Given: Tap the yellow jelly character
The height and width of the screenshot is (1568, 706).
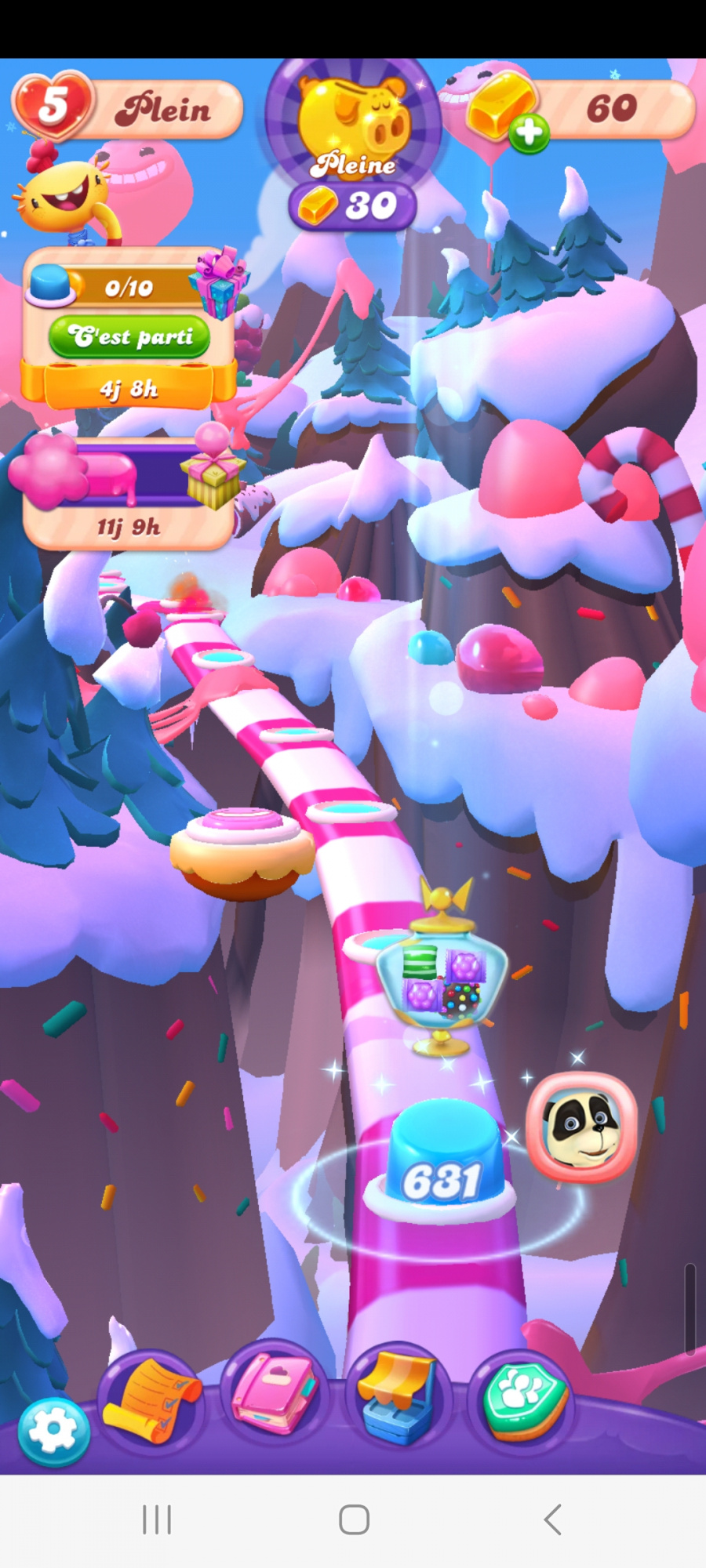Looking at the screenshot, I should (x=64, y=198).
